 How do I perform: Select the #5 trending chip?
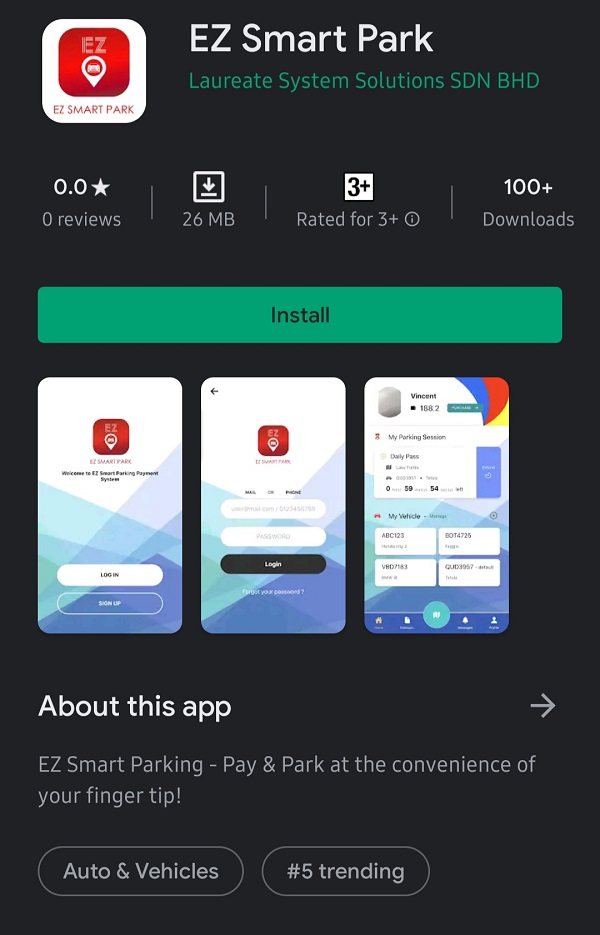tap(345, 871)
